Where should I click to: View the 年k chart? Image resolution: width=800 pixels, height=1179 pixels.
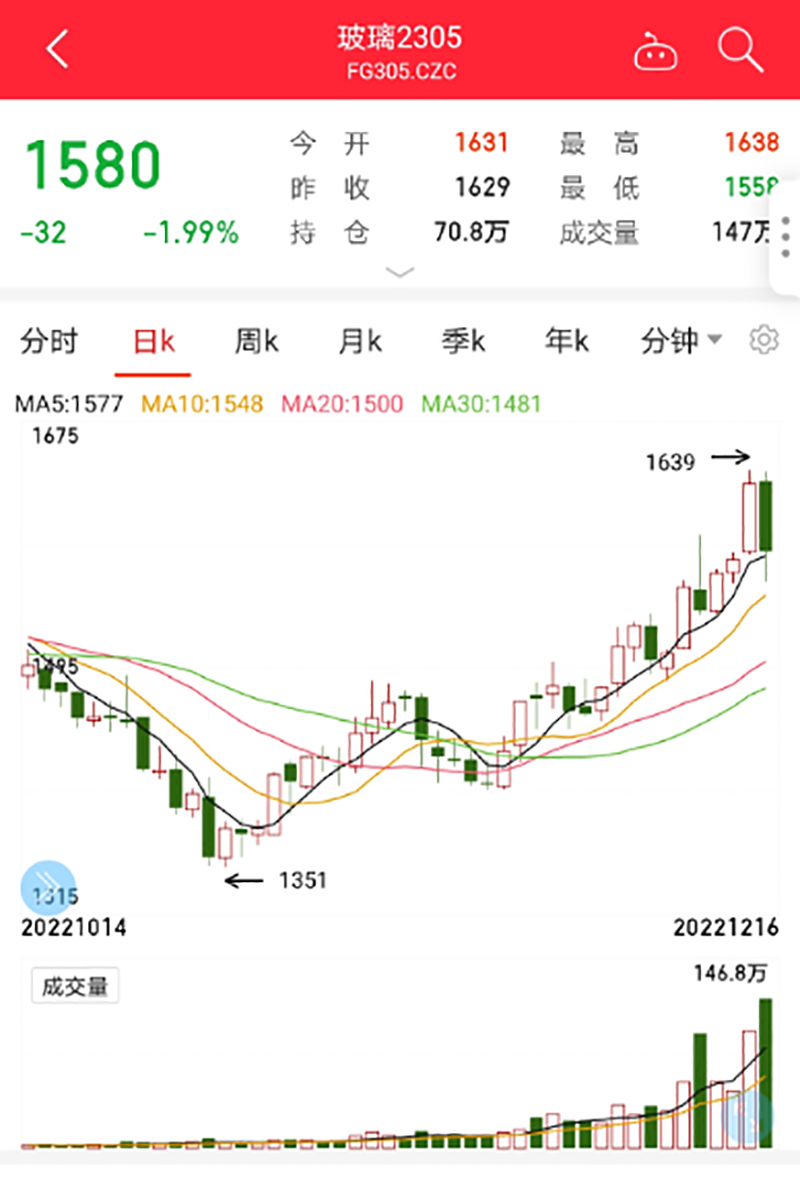pyautogui.click(x=566, y=342)
